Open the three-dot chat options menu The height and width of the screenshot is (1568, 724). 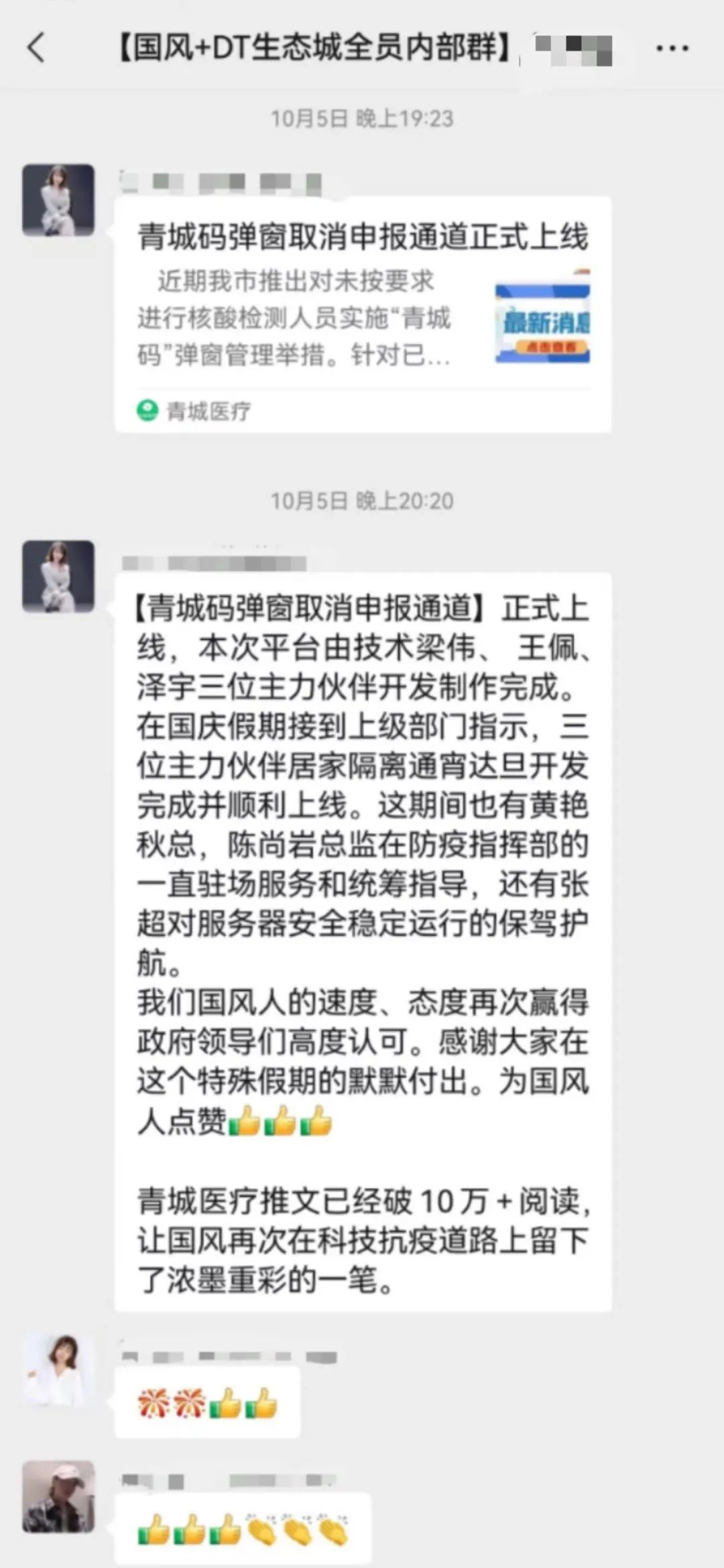click(x=672, y=48)
